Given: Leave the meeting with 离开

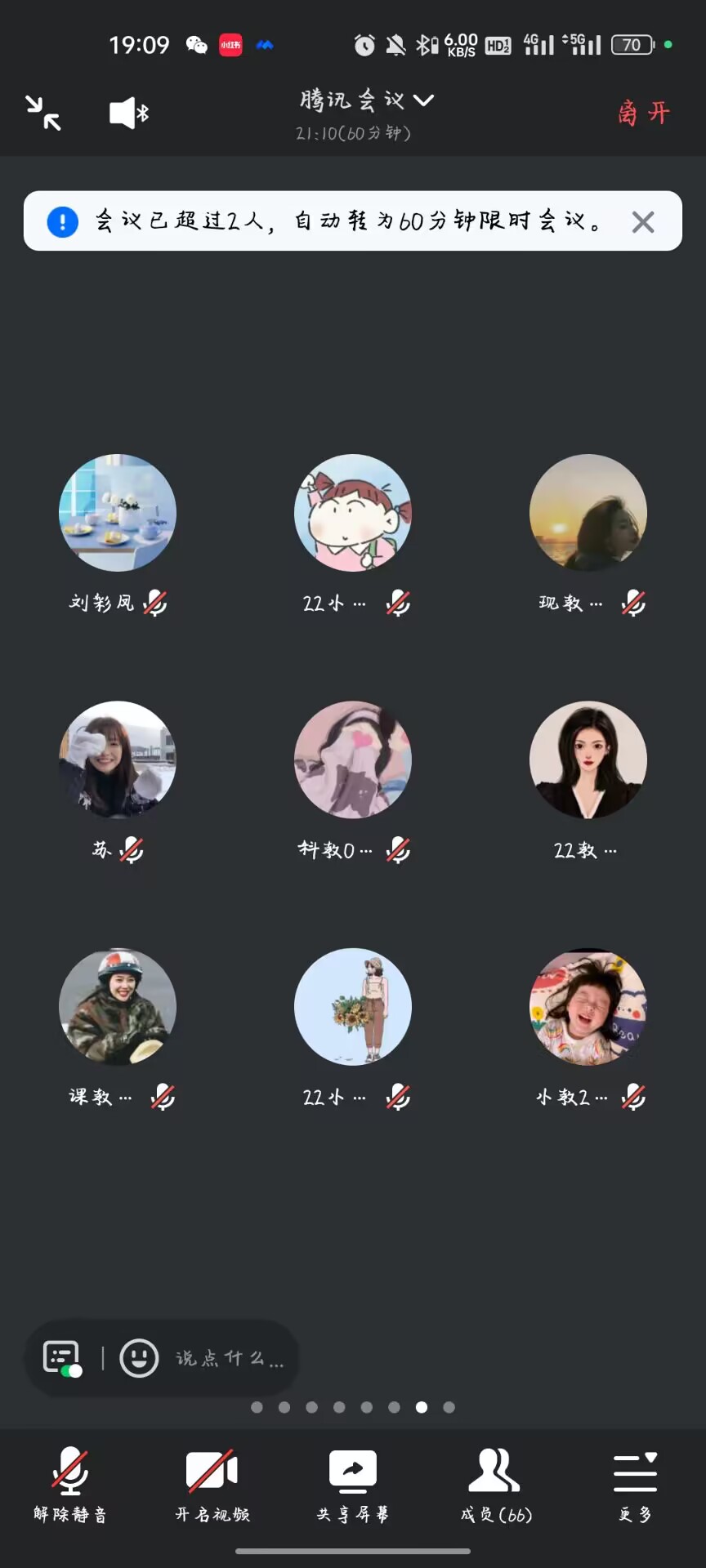Looking at the screenshot, I should click(643, 113).
